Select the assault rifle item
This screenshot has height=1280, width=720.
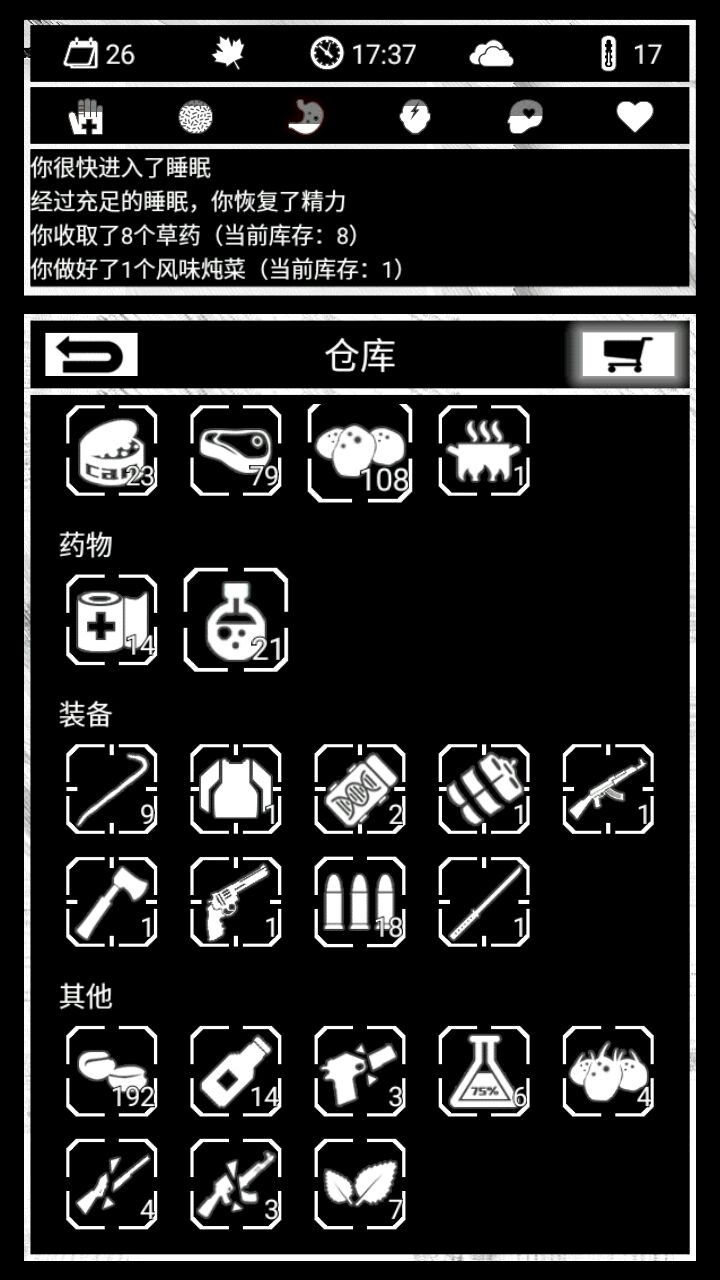coord(607,789)
